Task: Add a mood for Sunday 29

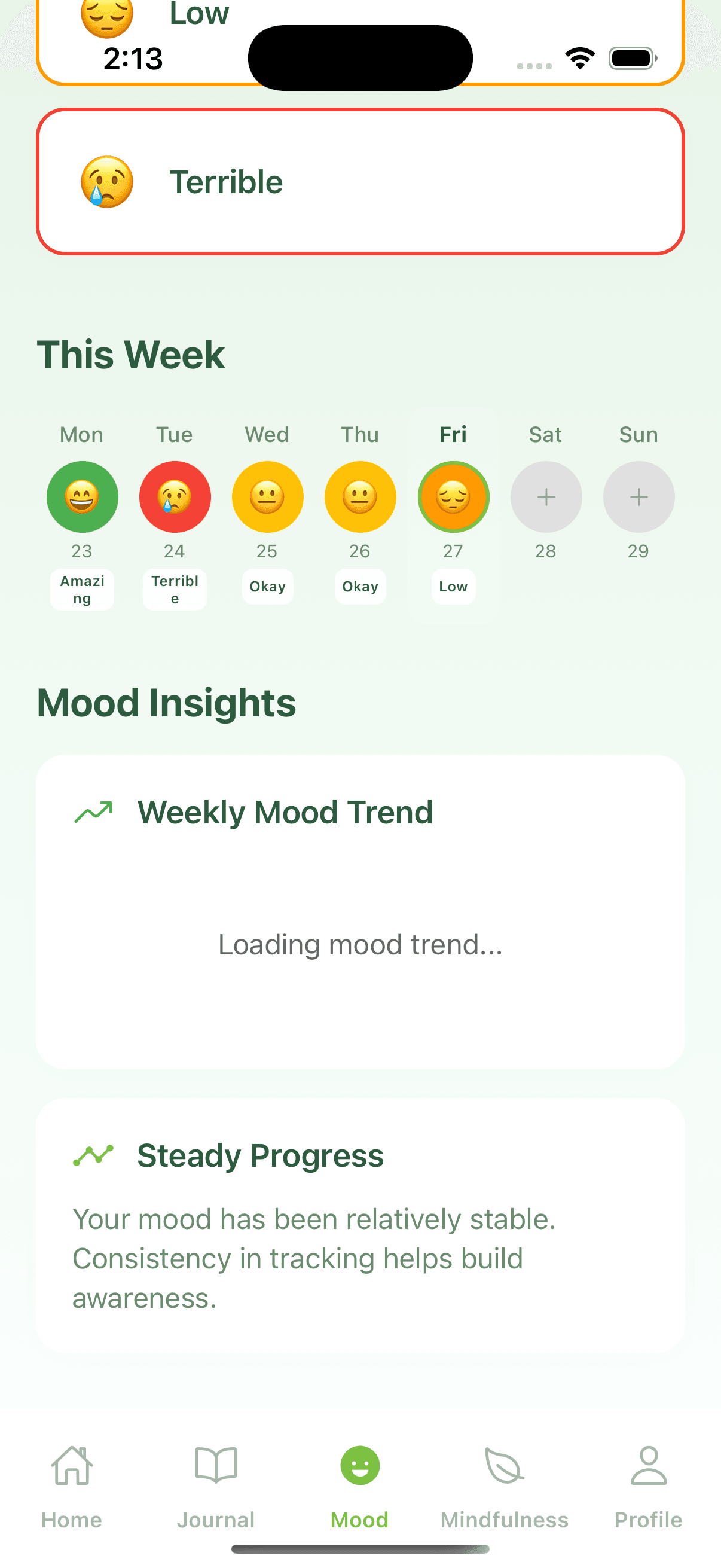Action: (x=638, y=497)
